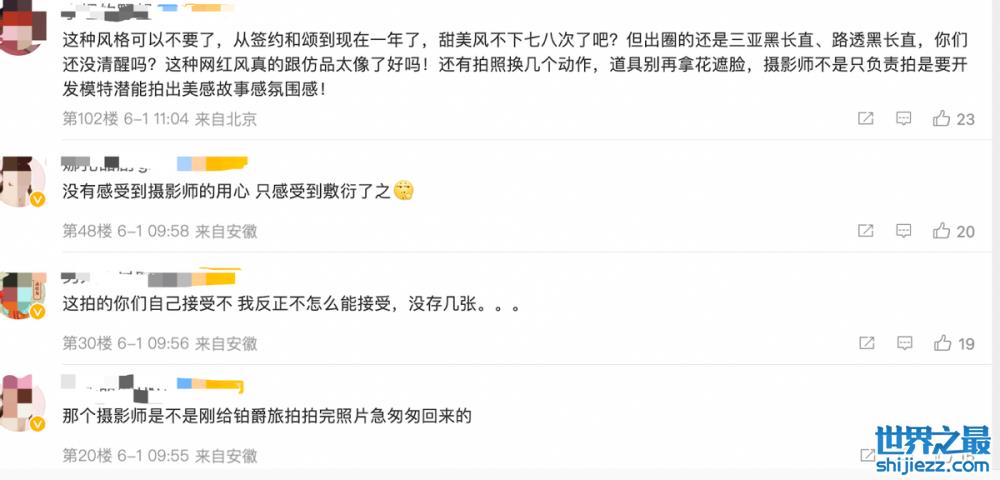The image size is (1000, 480).
Task: Repost the 第48楼 comment
Action: tap(866, 231)
